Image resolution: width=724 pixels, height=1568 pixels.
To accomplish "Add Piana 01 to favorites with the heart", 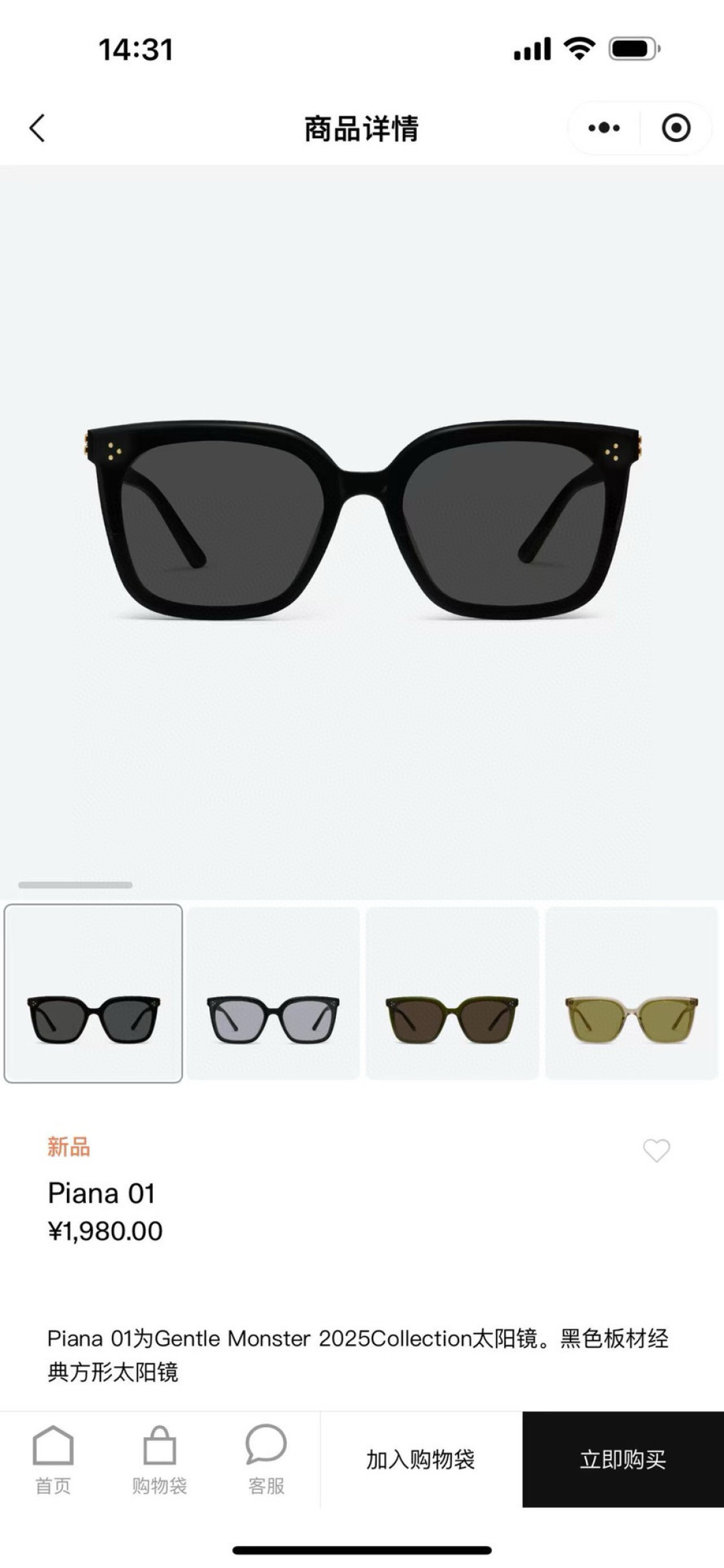I will [x=656, y=1151].
